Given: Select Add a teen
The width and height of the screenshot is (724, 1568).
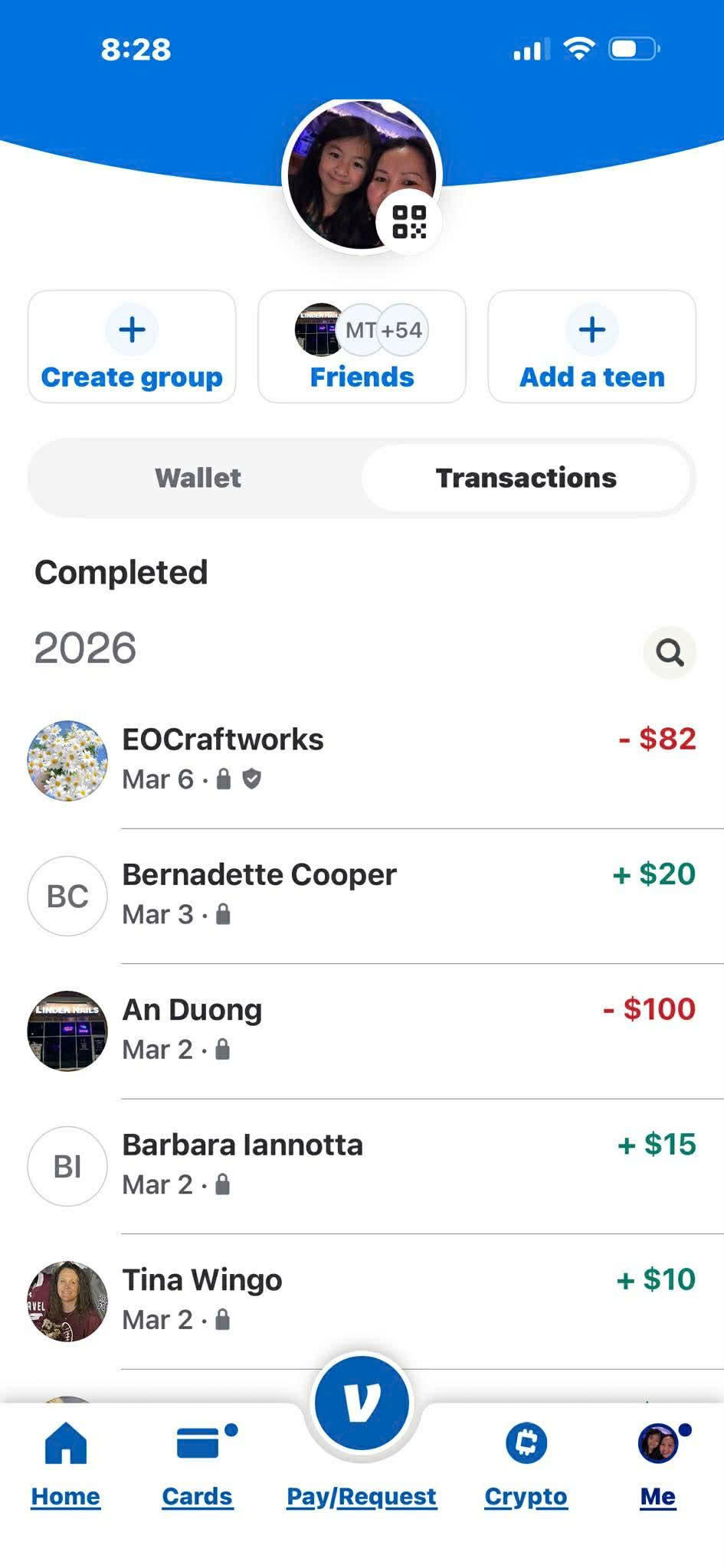Looking at the screenshot, I should [591, 346].
